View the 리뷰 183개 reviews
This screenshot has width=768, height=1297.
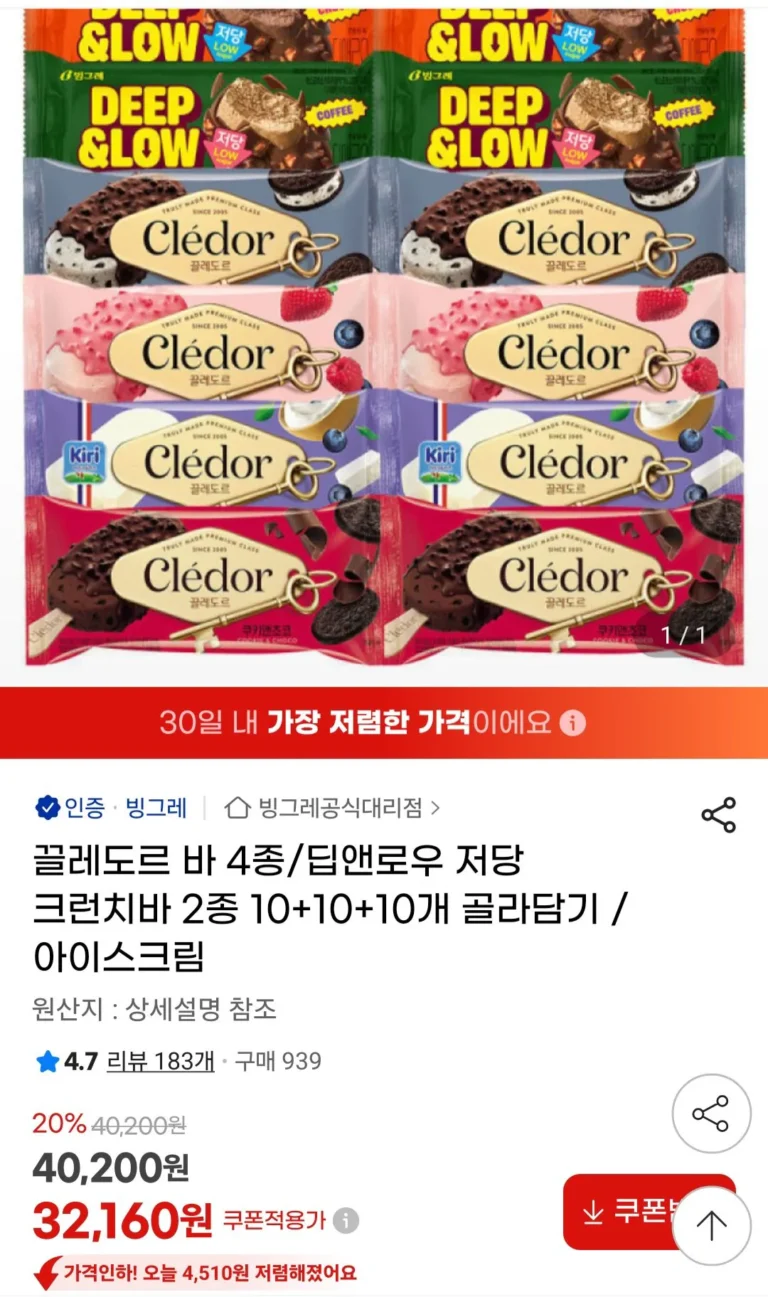[160, 1061]
